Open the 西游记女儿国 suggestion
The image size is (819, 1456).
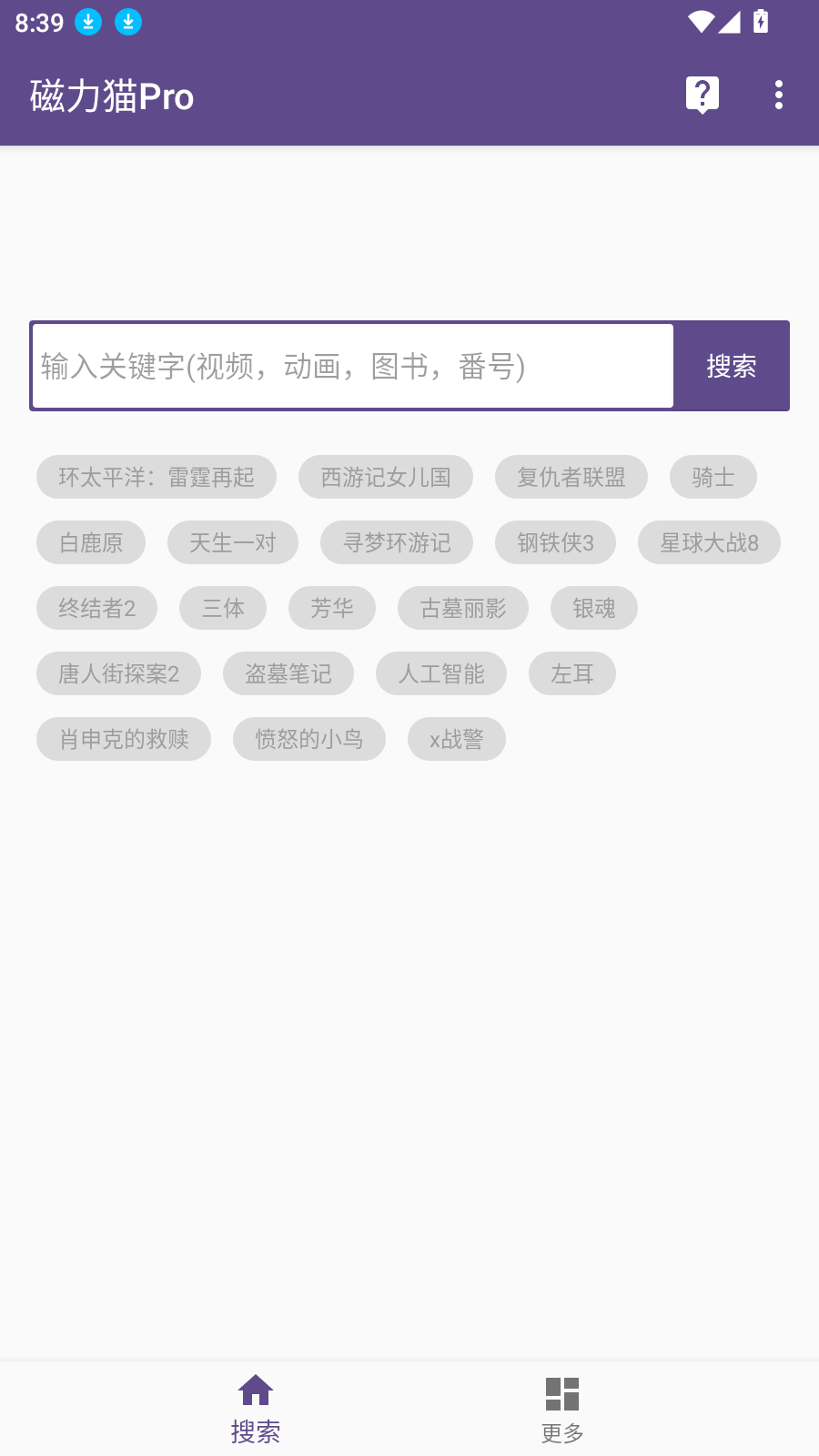click(x=386, y=477)
